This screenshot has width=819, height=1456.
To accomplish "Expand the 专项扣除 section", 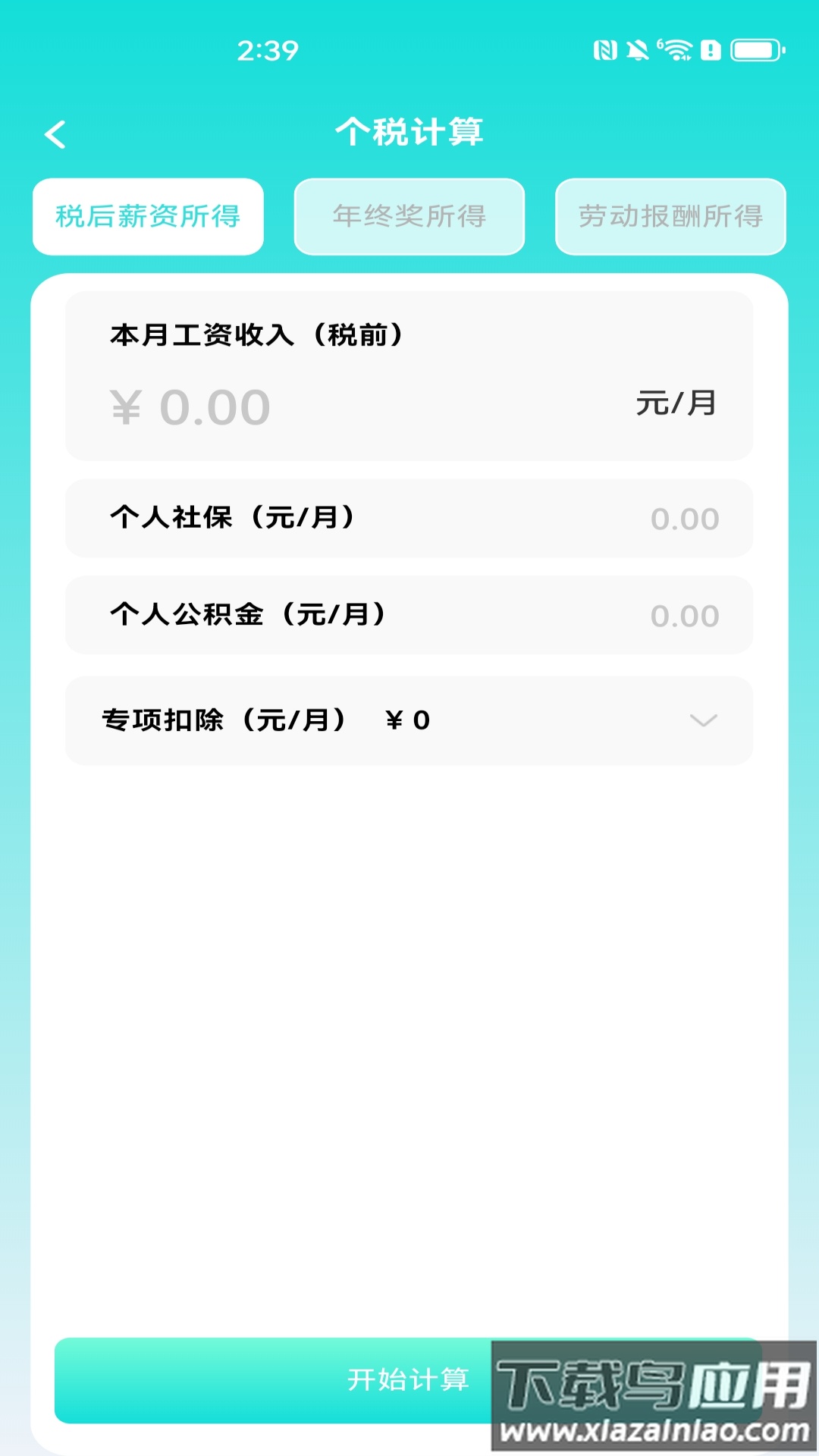I will 409,720.
